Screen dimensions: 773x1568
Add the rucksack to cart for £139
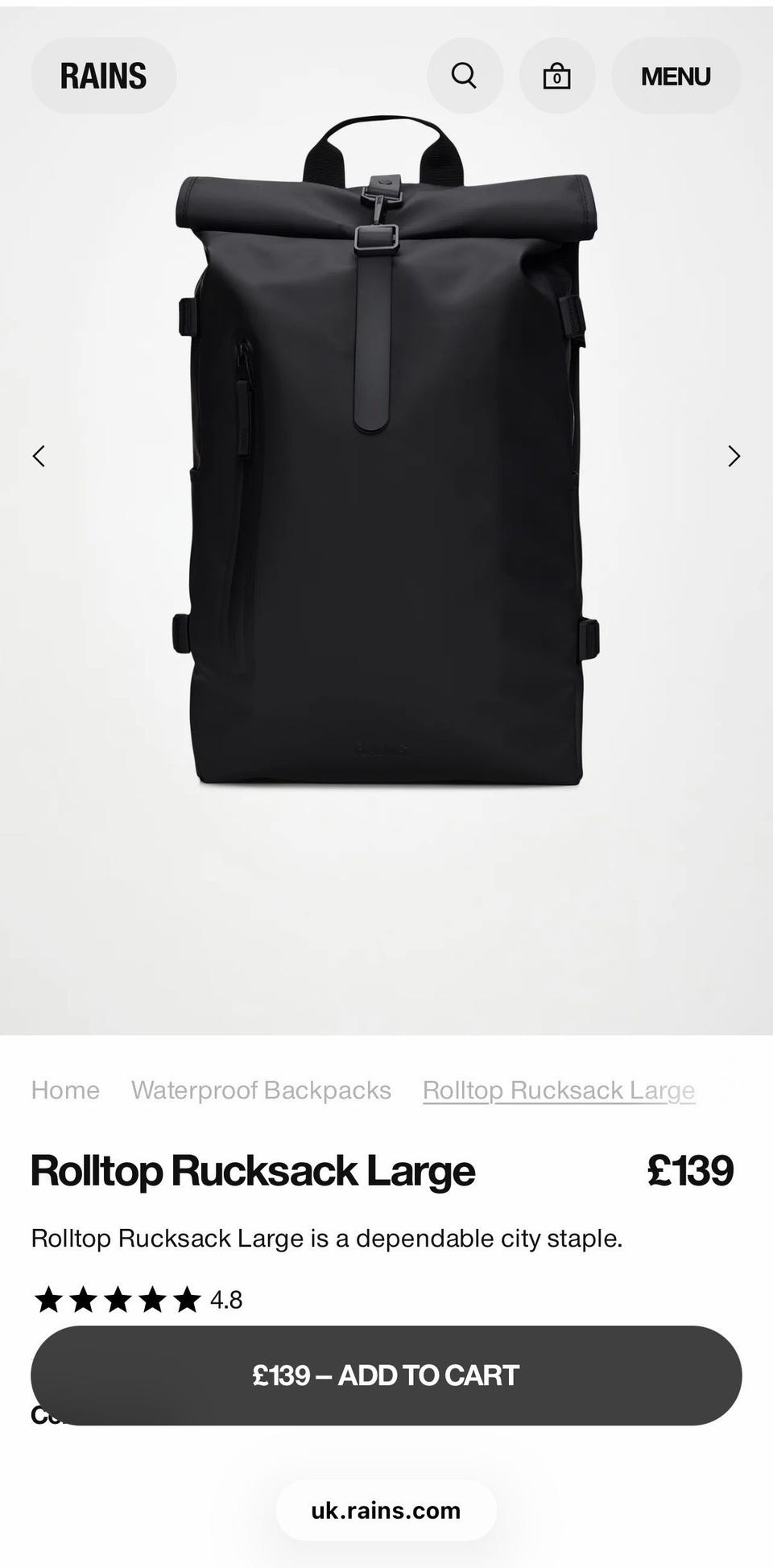coord(386,1375)
